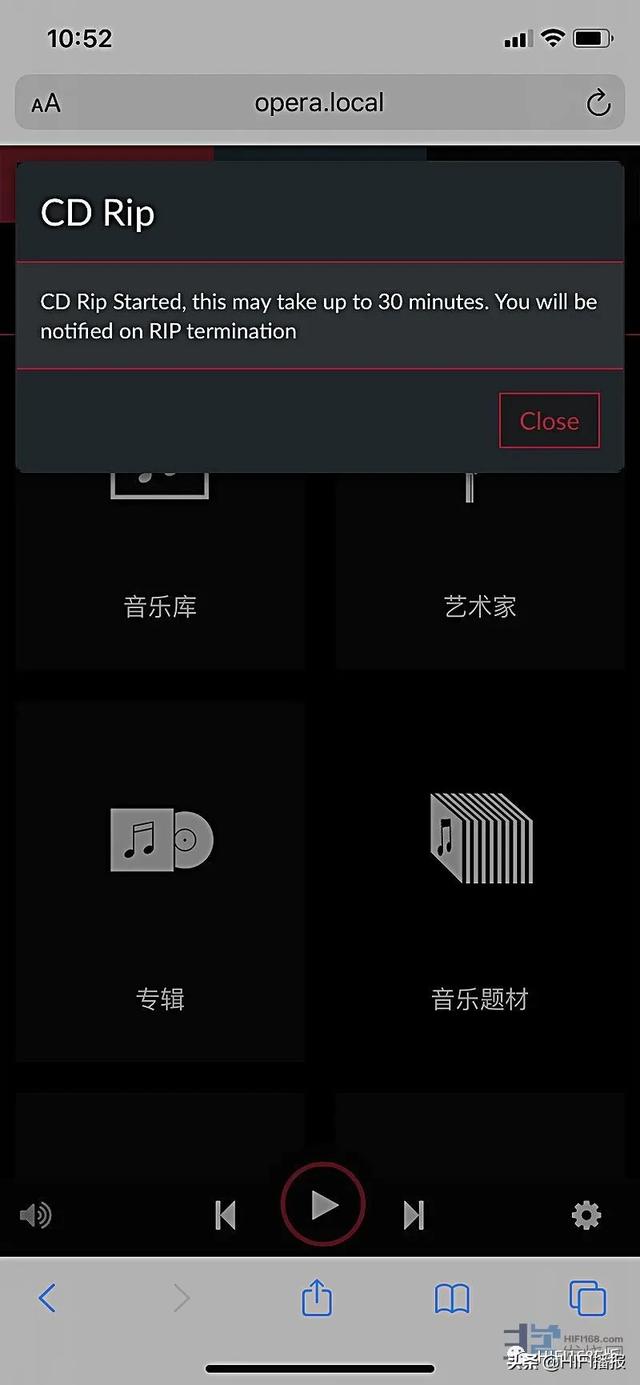Screen dimensions: 640x1385
Task: Start playback with the play button
Action: (x=322, y=1205)
